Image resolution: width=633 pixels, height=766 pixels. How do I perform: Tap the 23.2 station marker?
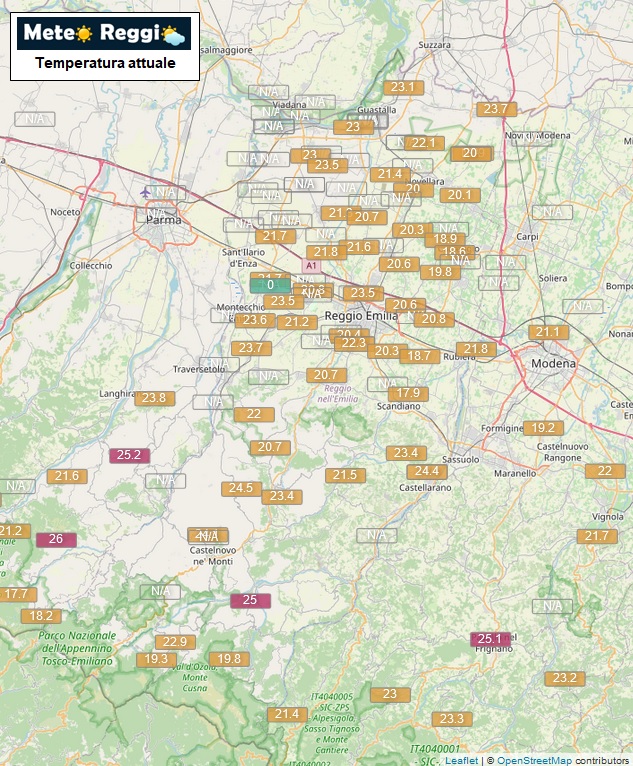564,678
